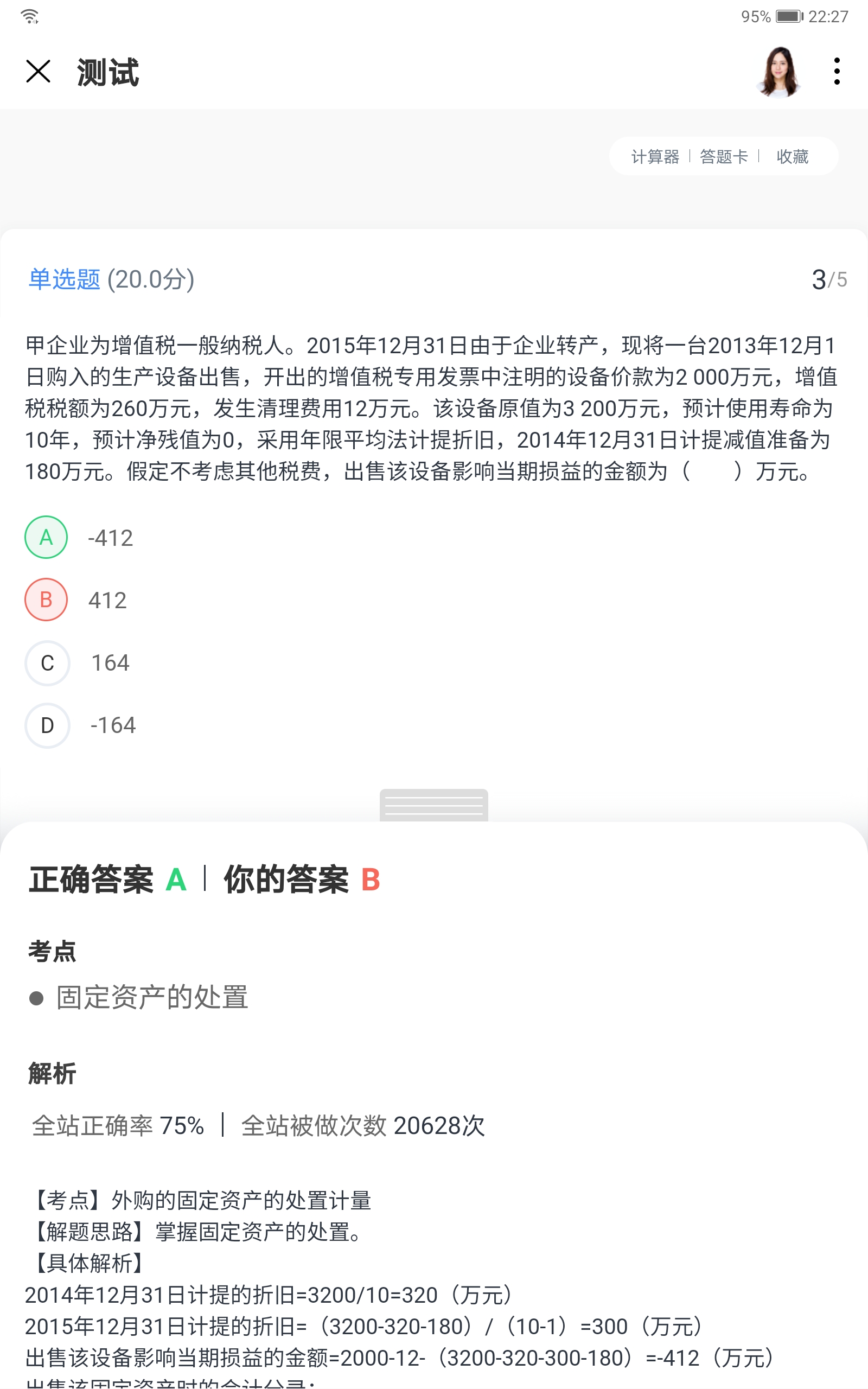868x1389 pixels.
Task: Close the 测试 quiz screen
Action: coord(39,72)
